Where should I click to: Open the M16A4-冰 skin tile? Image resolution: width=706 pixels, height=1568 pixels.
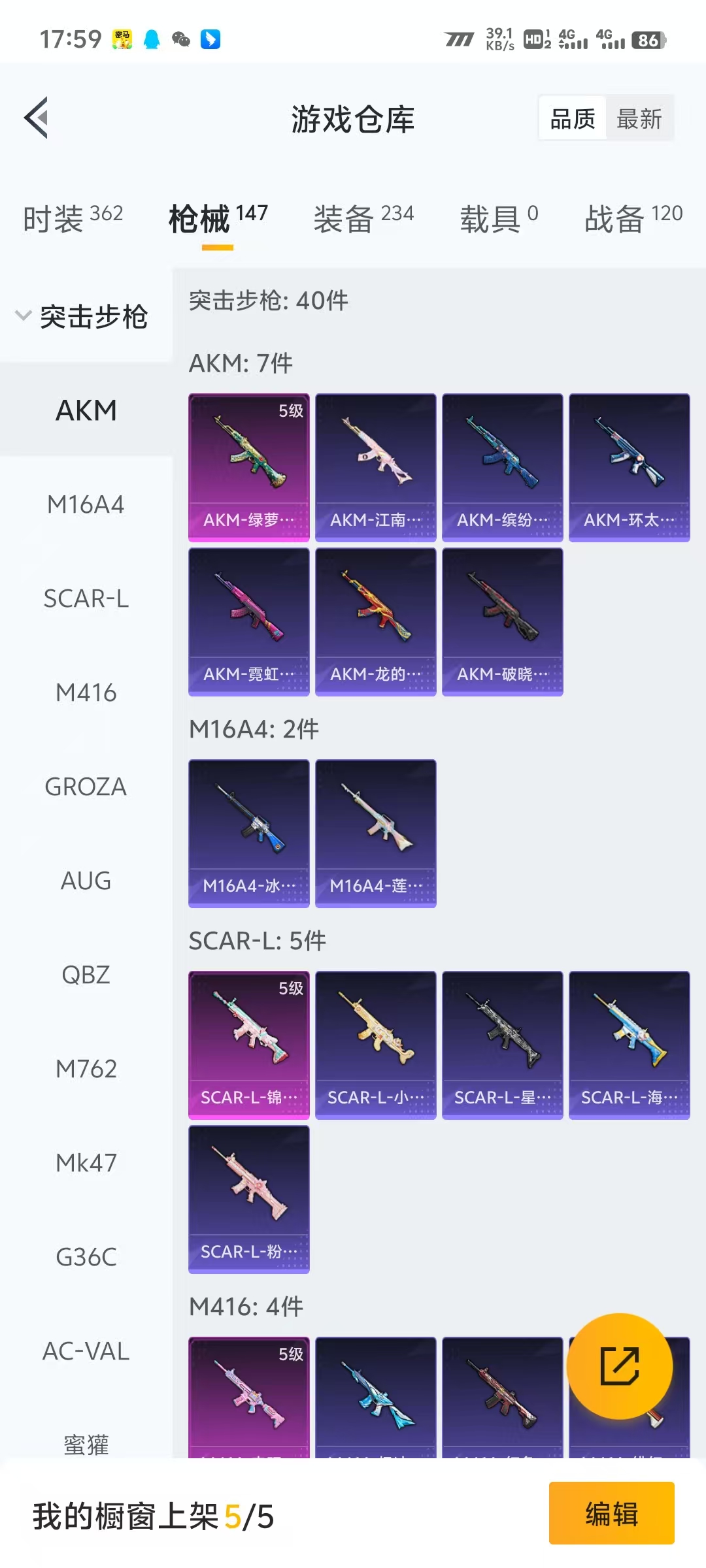pos(249,833)
